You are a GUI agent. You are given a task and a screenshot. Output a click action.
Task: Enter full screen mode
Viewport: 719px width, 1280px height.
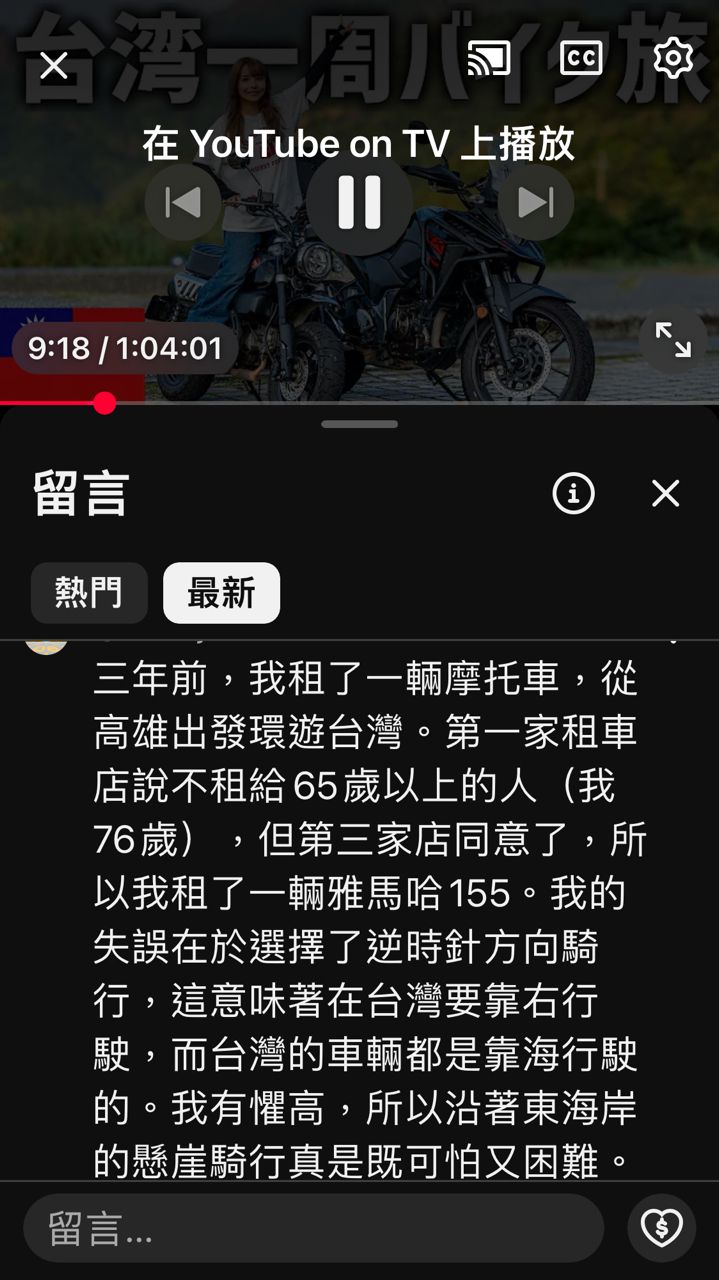pos(673,340)
